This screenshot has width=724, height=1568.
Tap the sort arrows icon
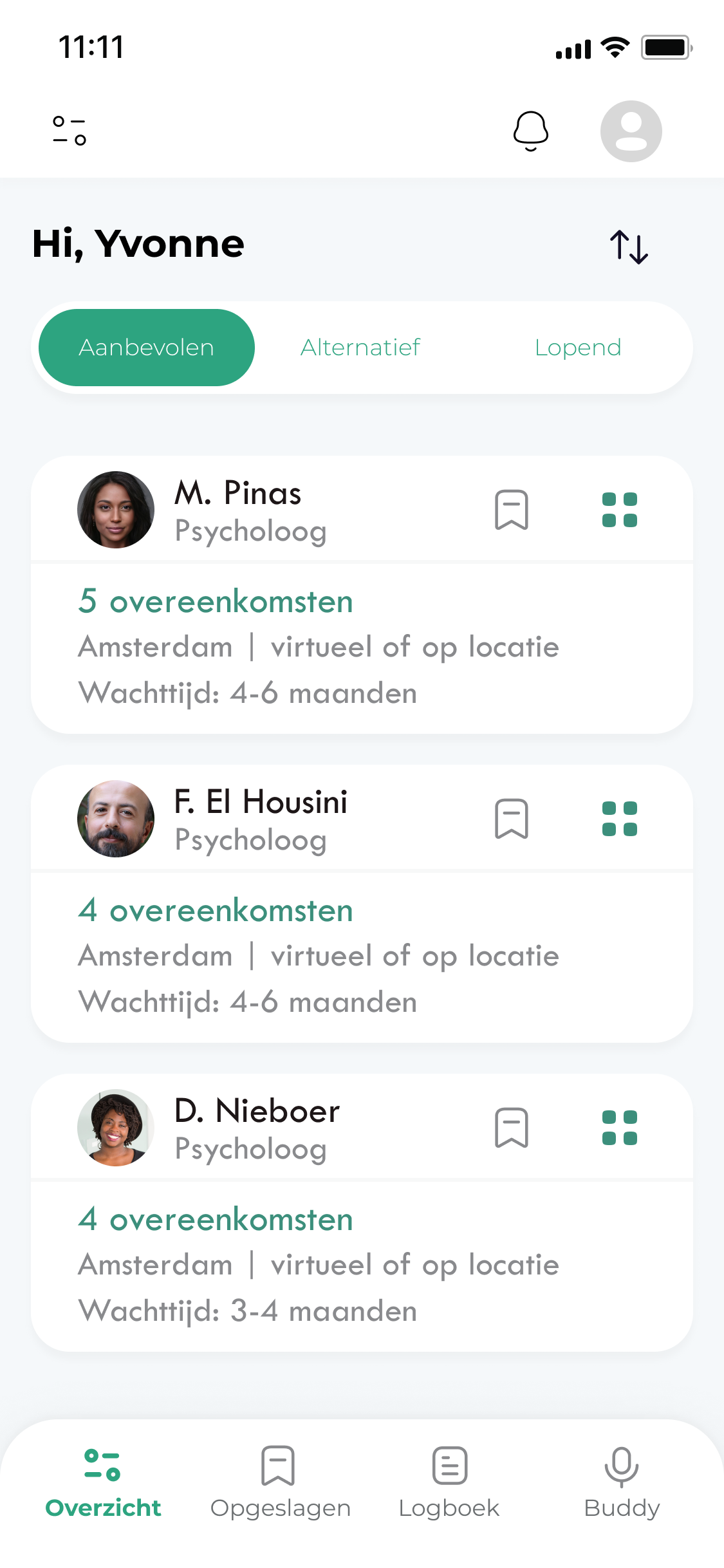(x=629, y=247)
